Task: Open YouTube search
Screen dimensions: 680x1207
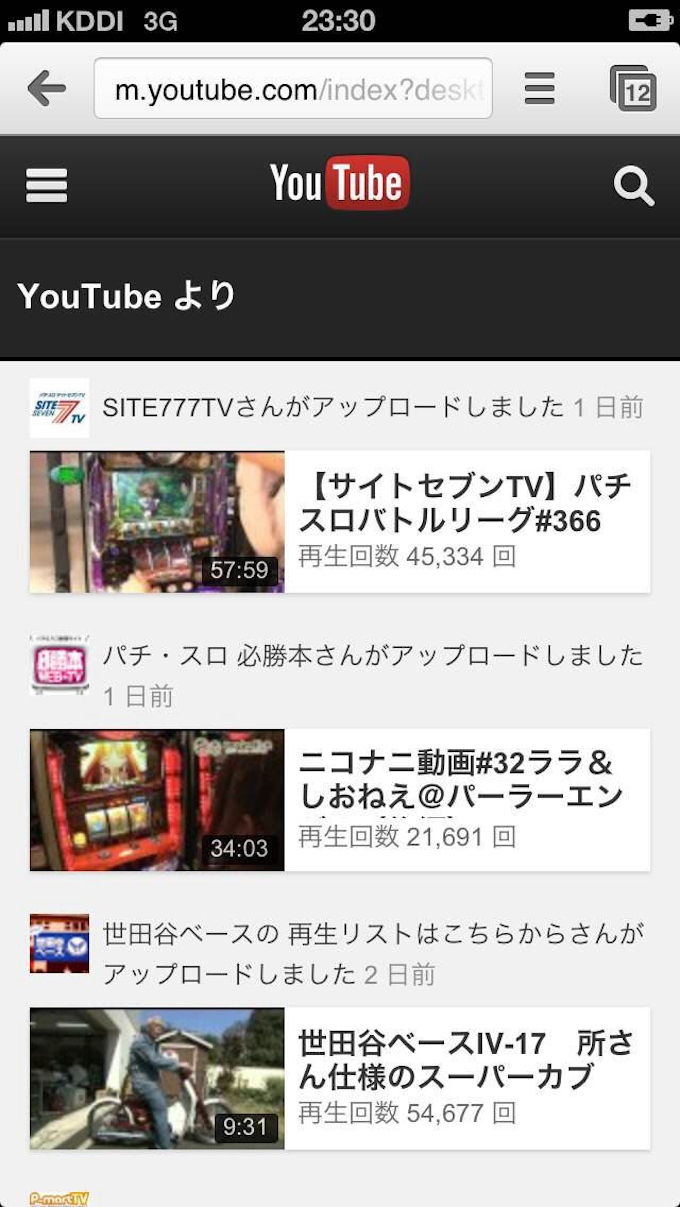Action: (x=633, y=186)
